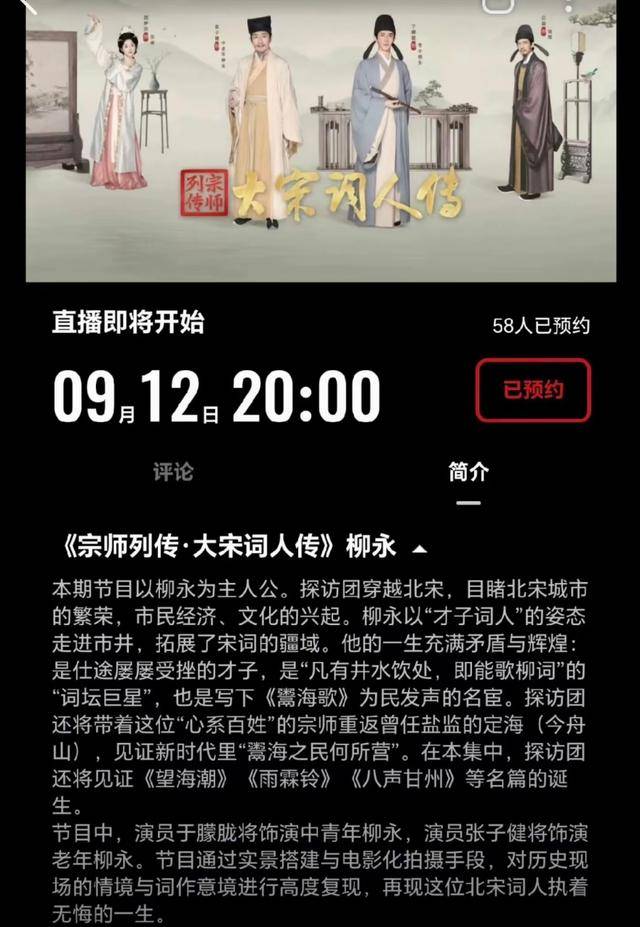The image size is (640, 927).
Task: Open the 大宋词人传 live stream banner
Action: (x=320, y=140)
